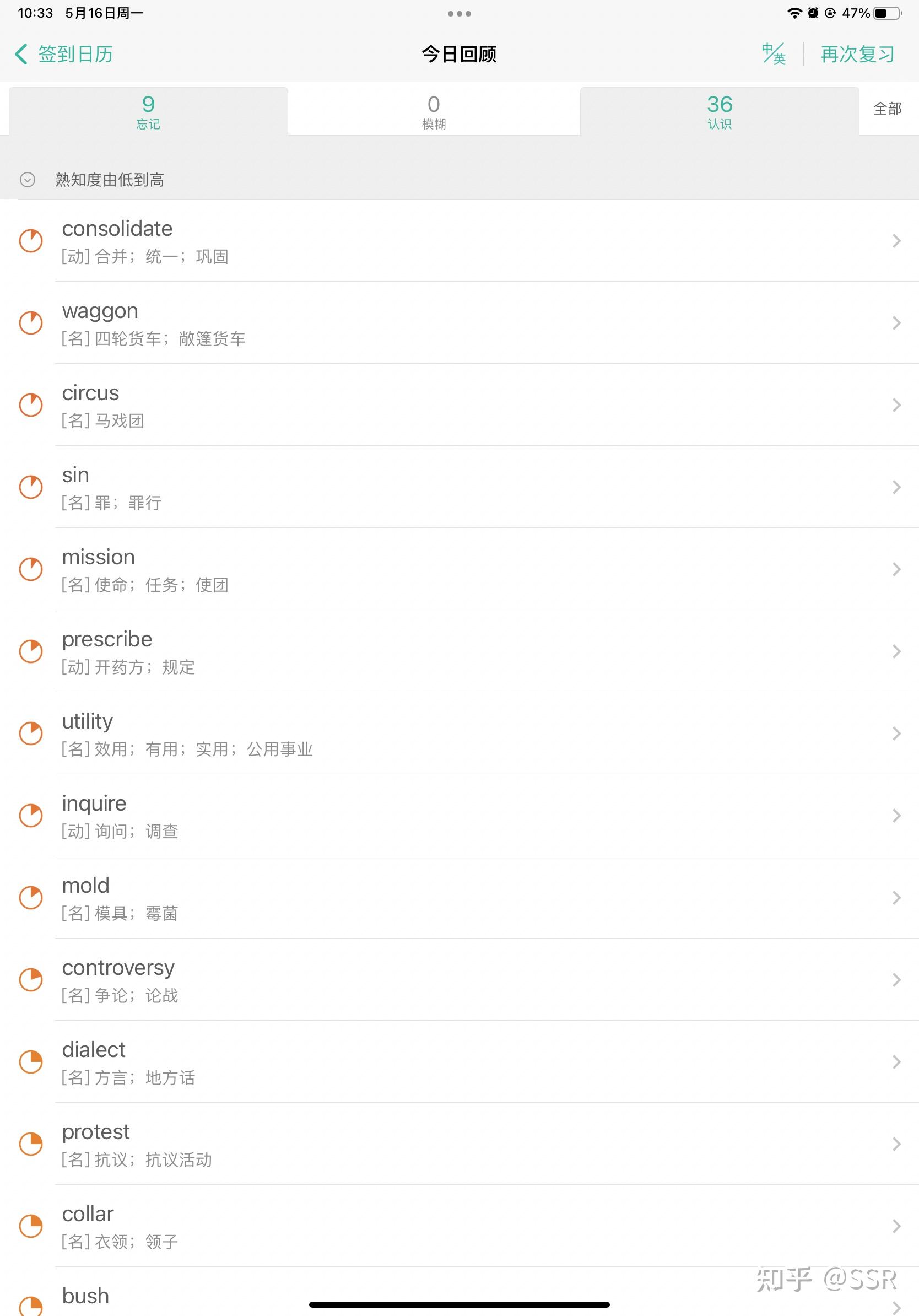
Task: View details for mission
Action: click(x=458, y=569)
